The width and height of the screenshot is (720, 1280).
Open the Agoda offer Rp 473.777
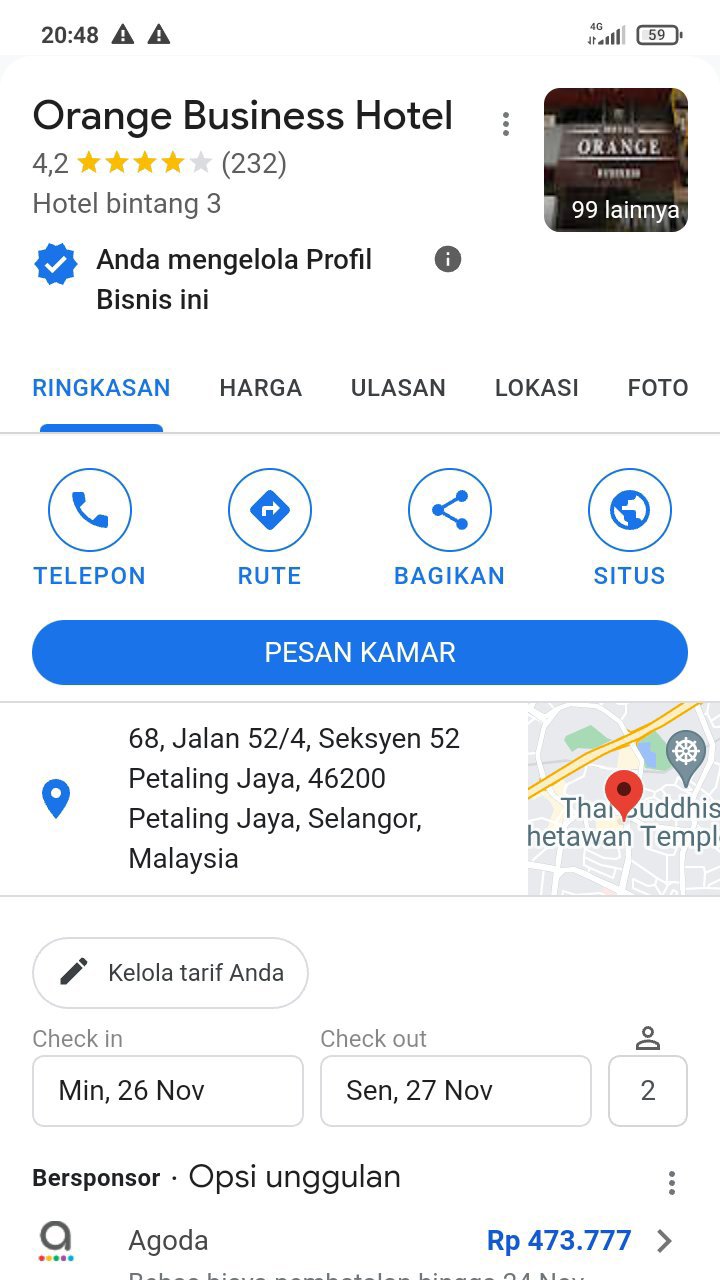coord(560,1241)
